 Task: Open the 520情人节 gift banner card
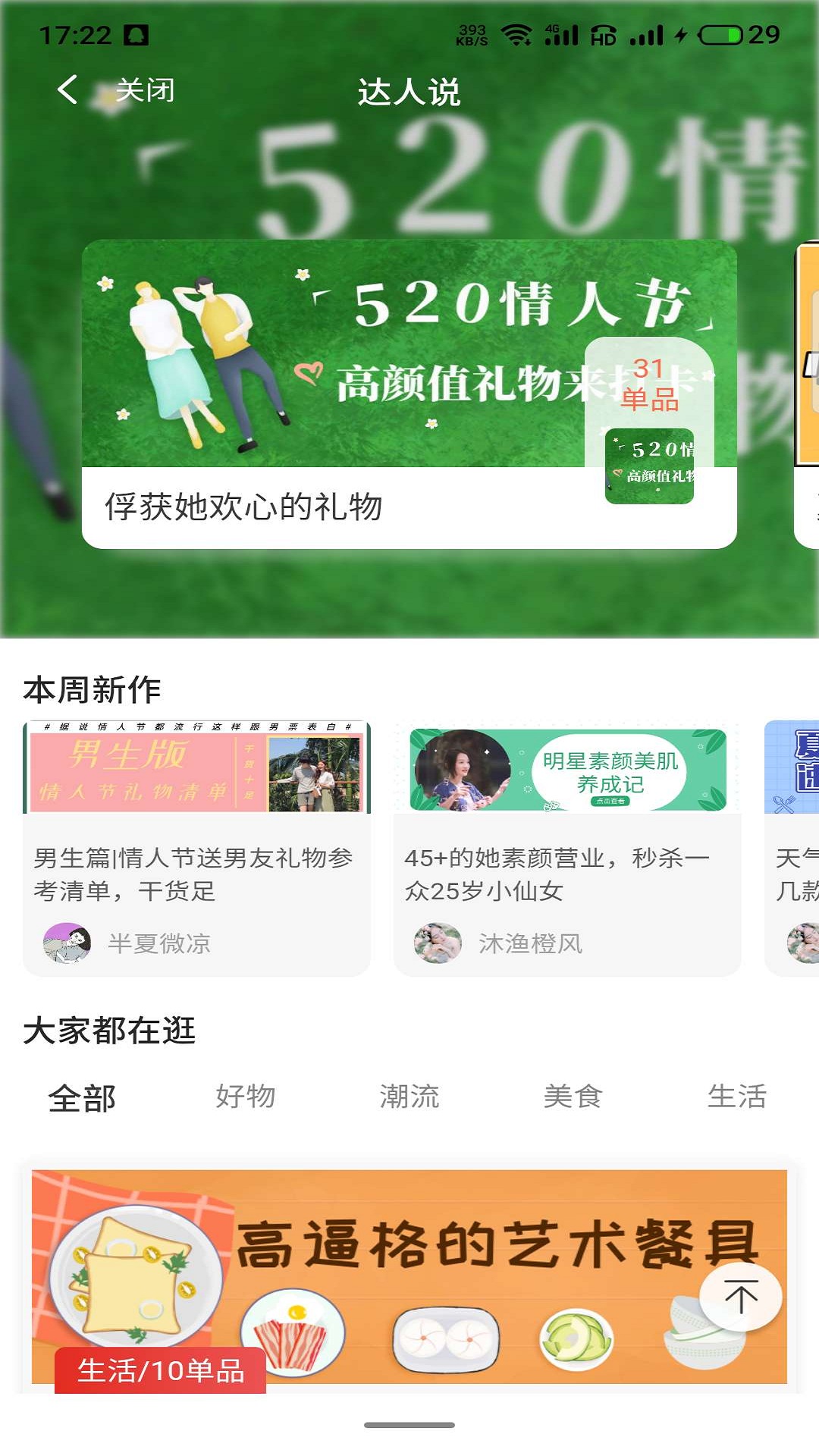point(334,379)
